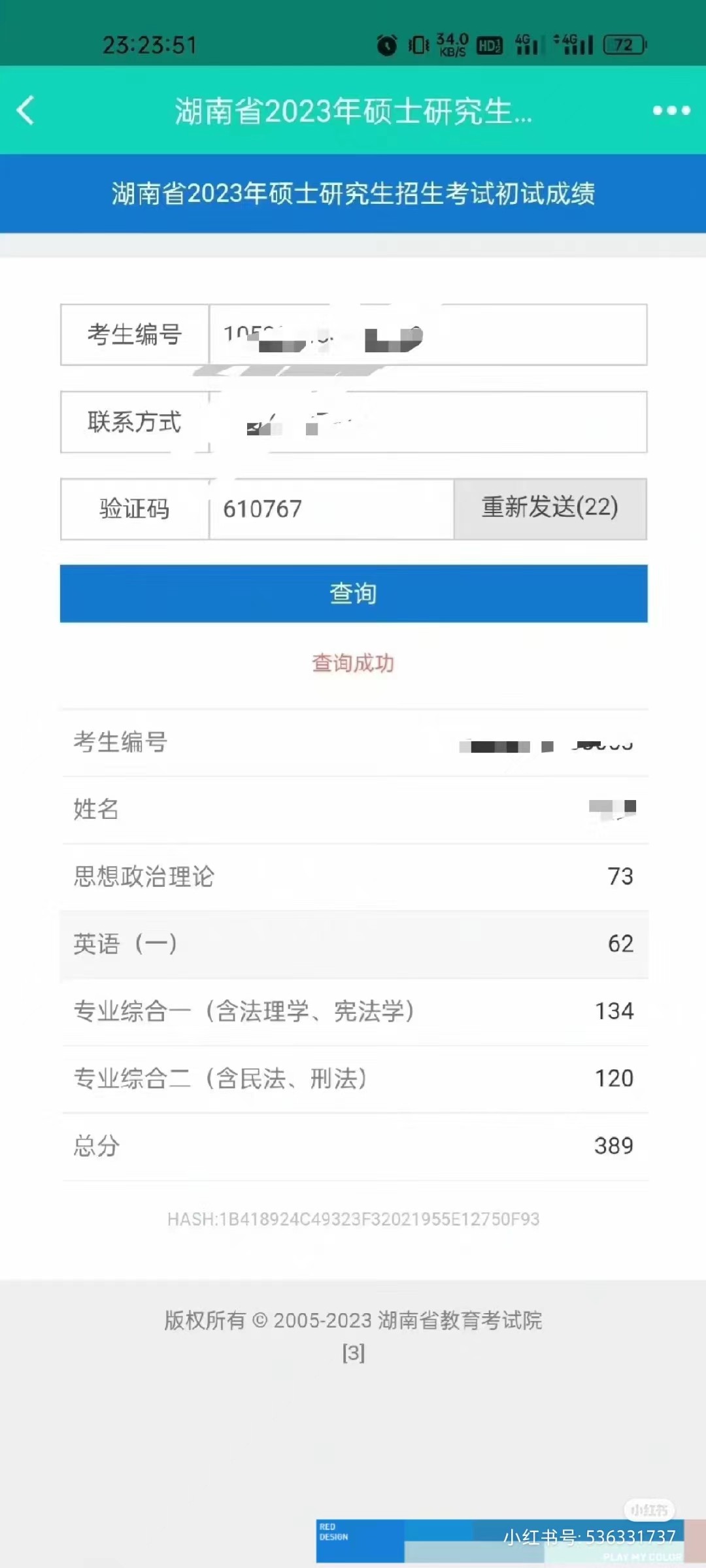The image size is (706, 1568).
Task: Tap the 重新发送 resend code button
Action: coord(550,509)
